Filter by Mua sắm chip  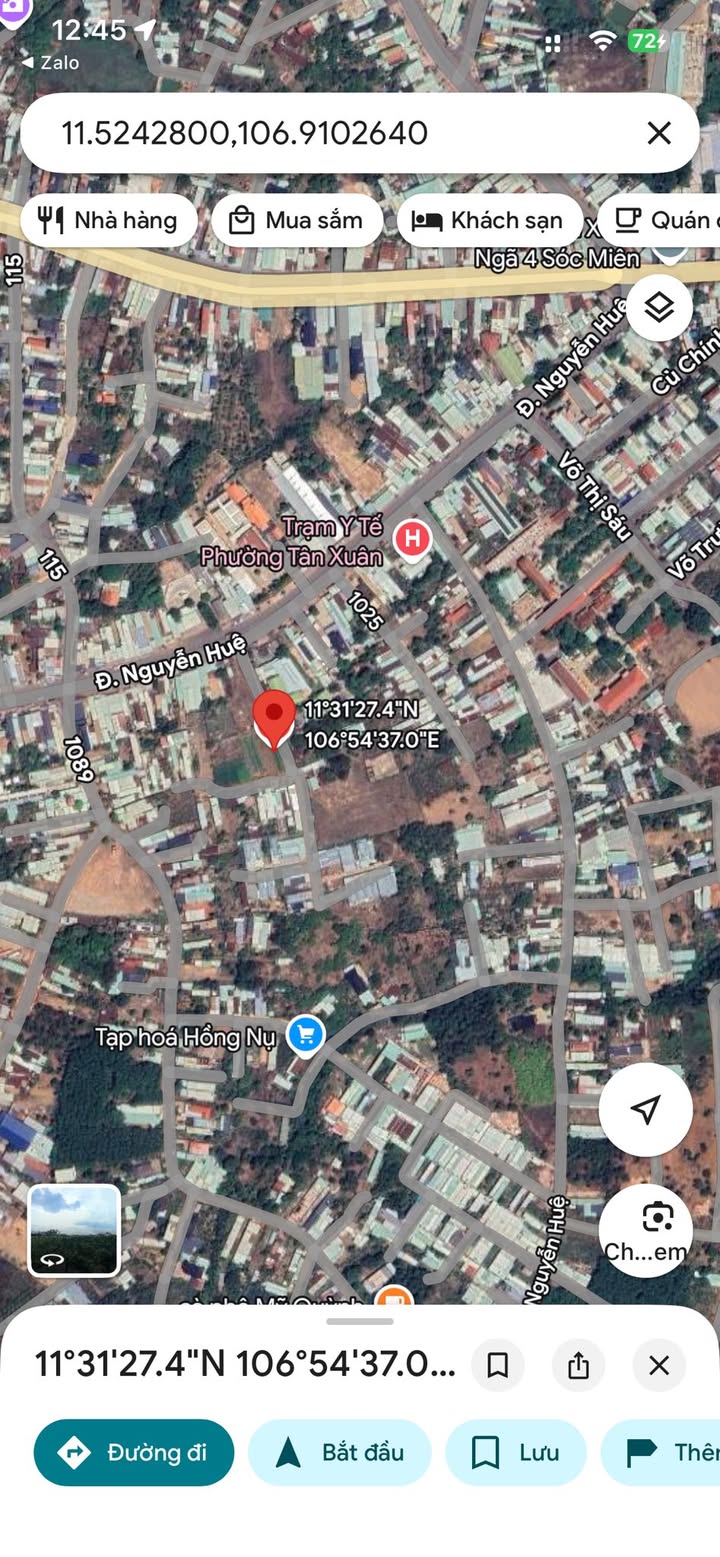(297, 221)
